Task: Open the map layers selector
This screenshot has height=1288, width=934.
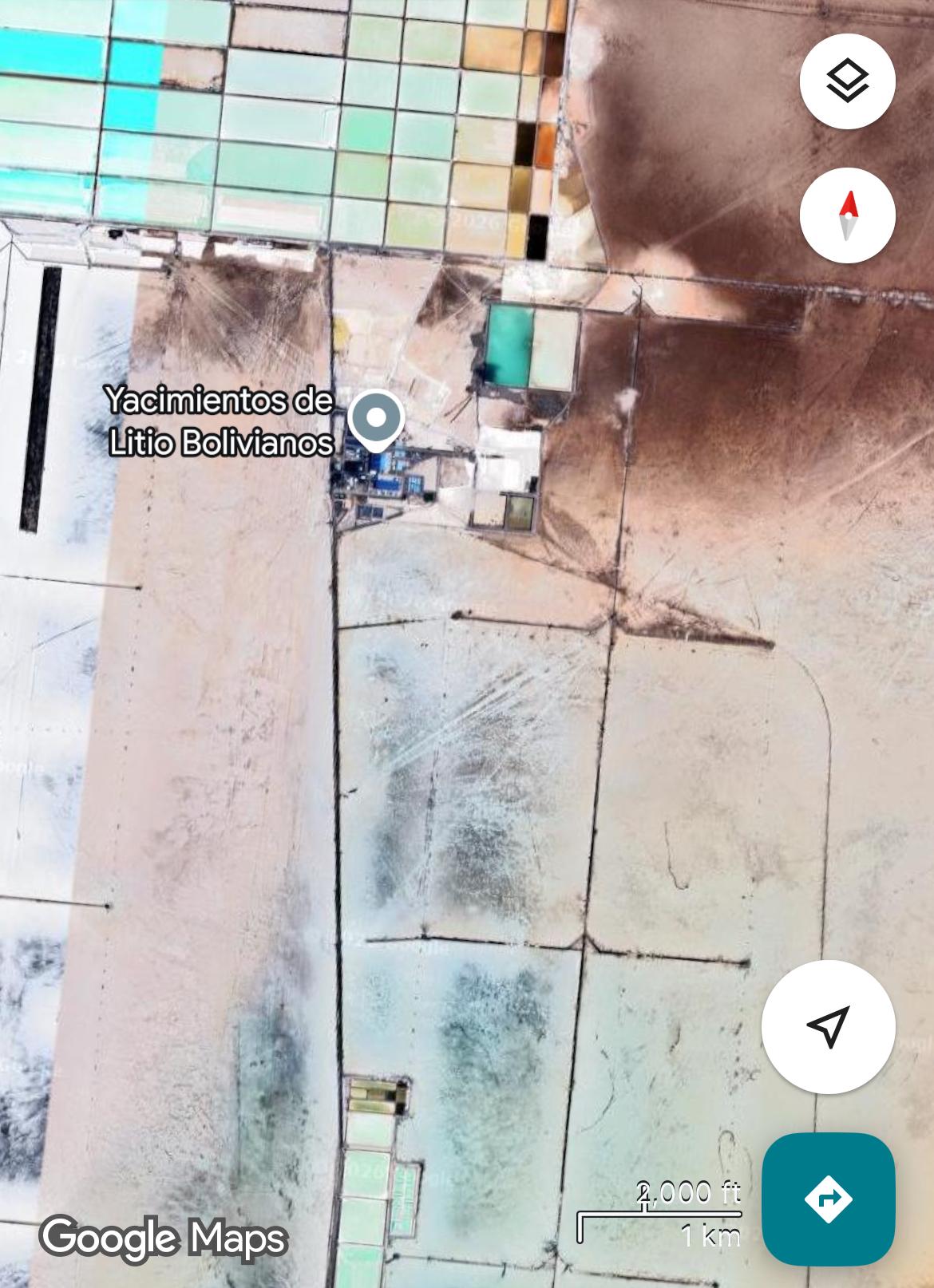Action: tap(847, 81)
